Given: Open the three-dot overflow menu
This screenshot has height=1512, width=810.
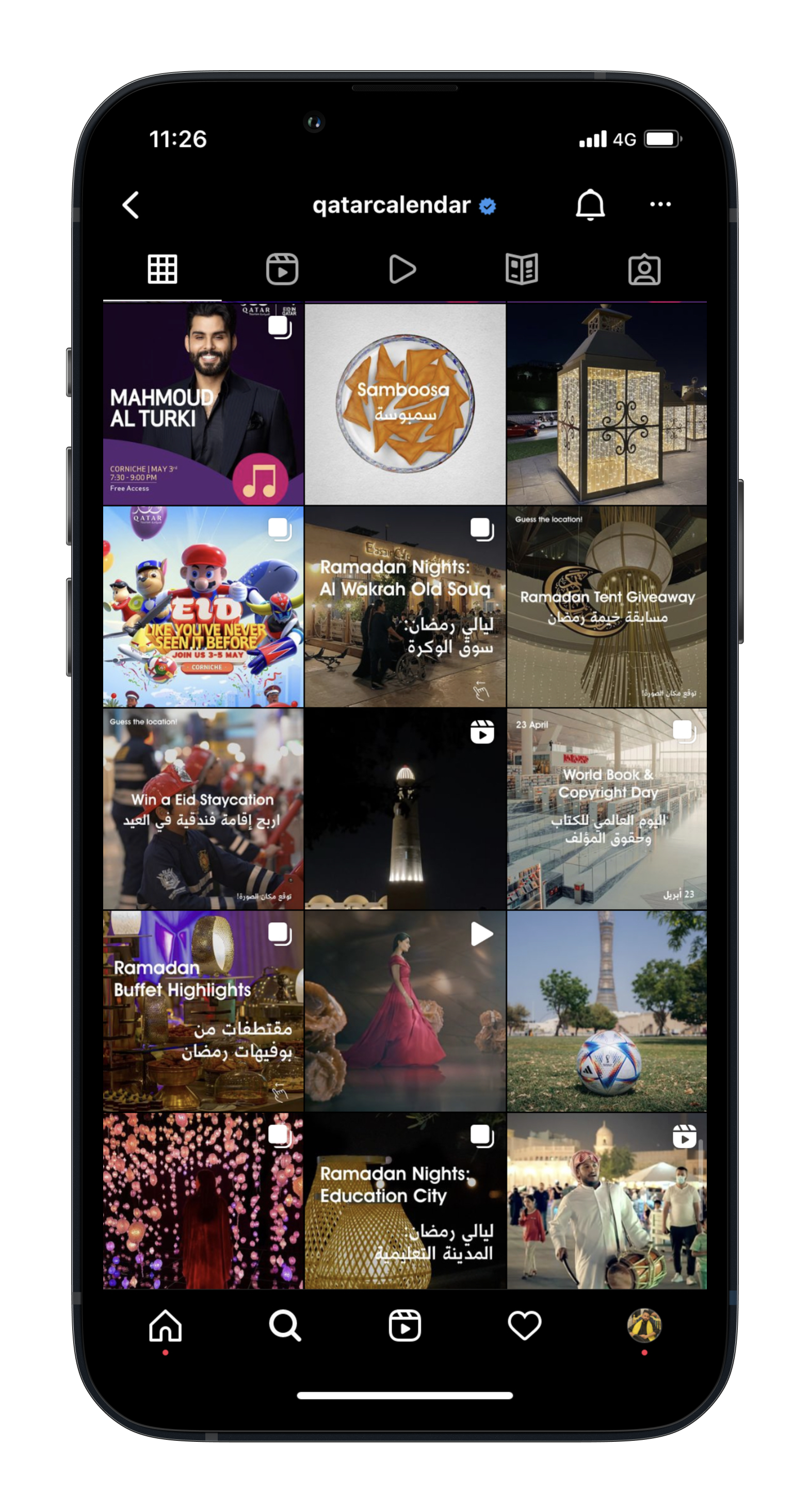Looking at the screenshot, I should point(660,204).
